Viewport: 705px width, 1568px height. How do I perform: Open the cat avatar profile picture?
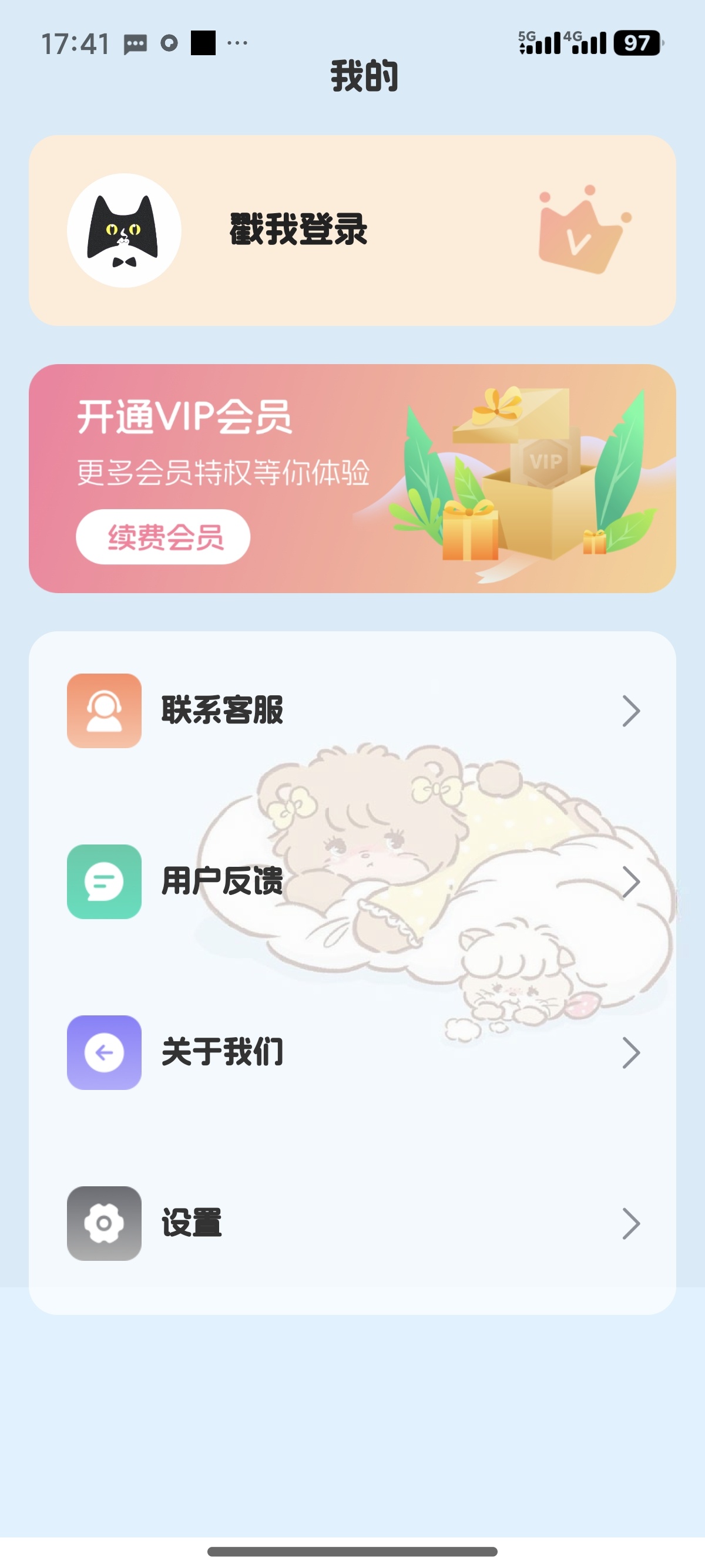[x=124, y=231]
